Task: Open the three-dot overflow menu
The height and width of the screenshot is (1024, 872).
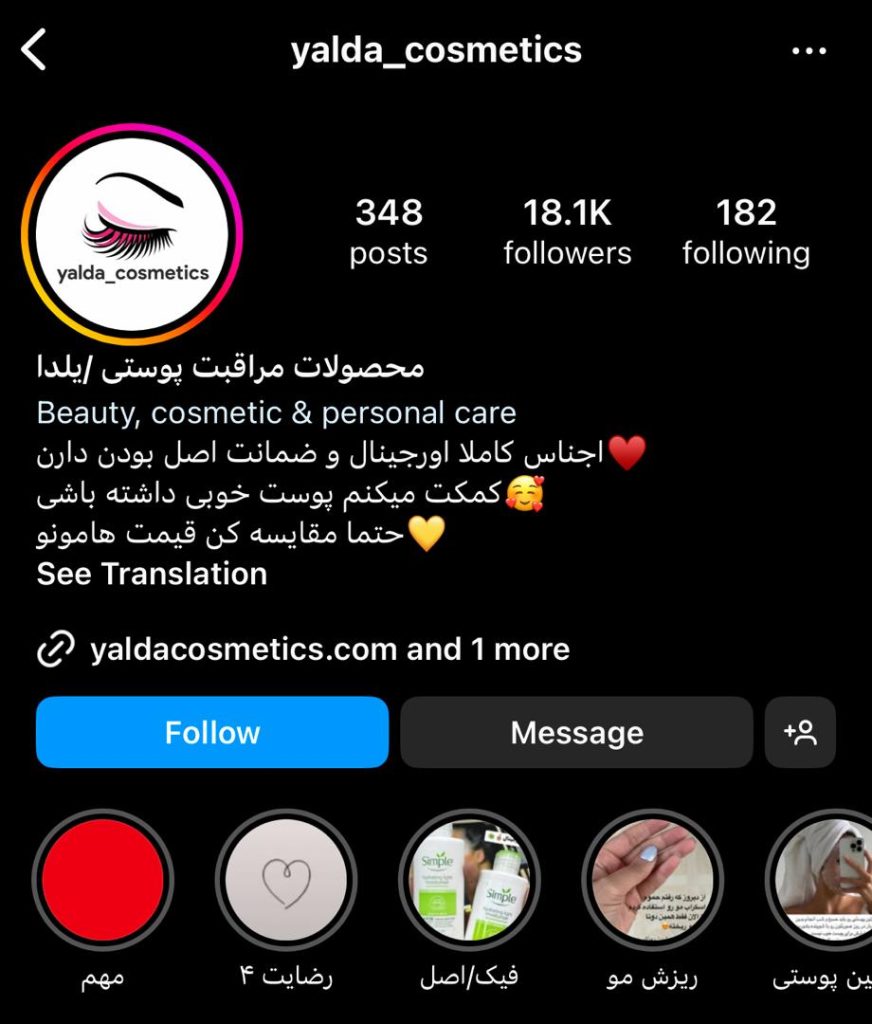Action: (808, 51)
